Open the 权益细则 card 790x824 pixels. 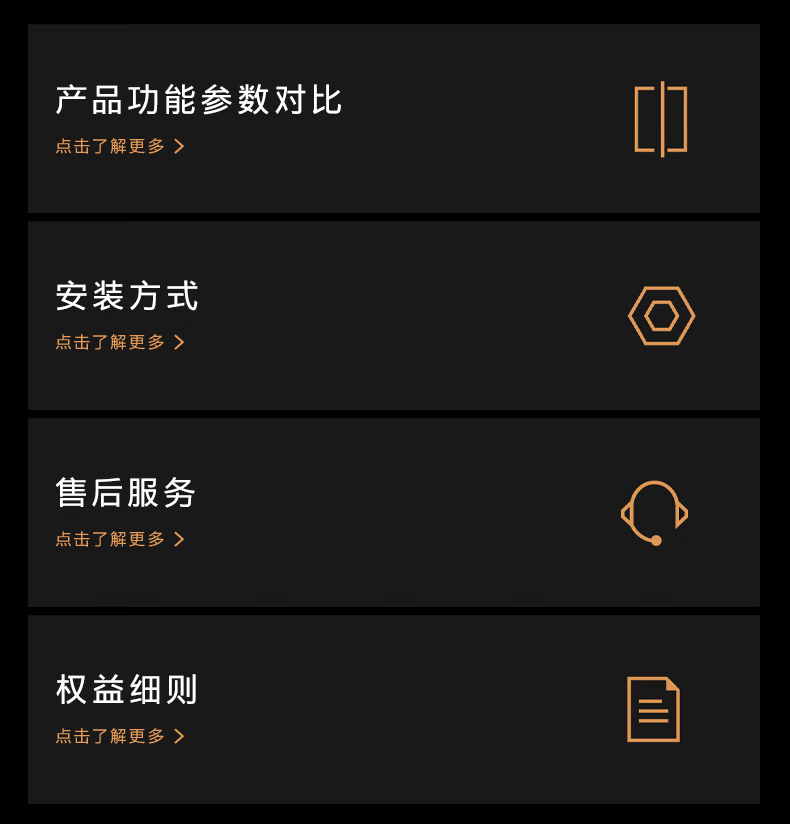tap(394, 709)
